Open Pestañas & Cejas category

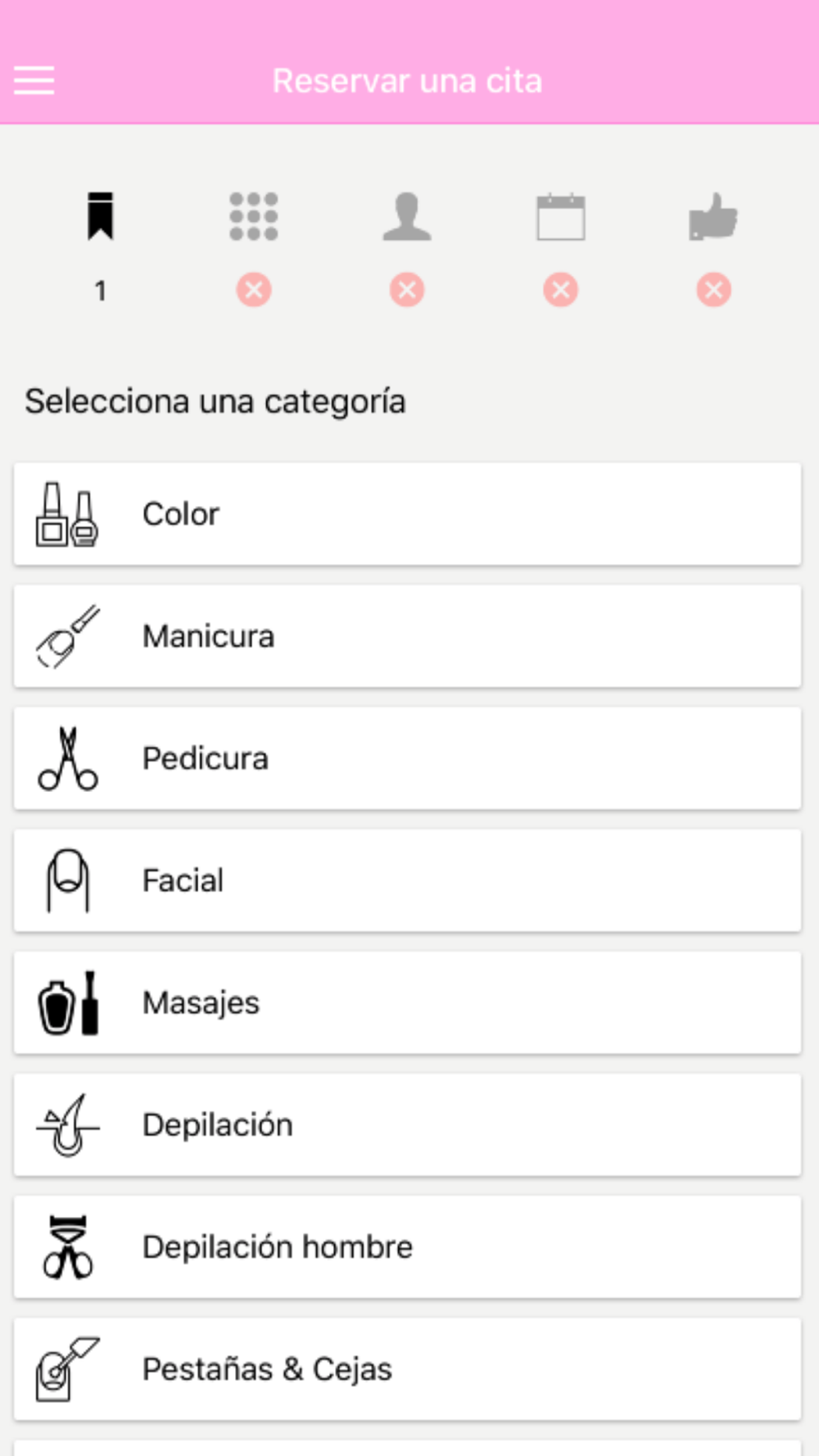[407, 1368]
